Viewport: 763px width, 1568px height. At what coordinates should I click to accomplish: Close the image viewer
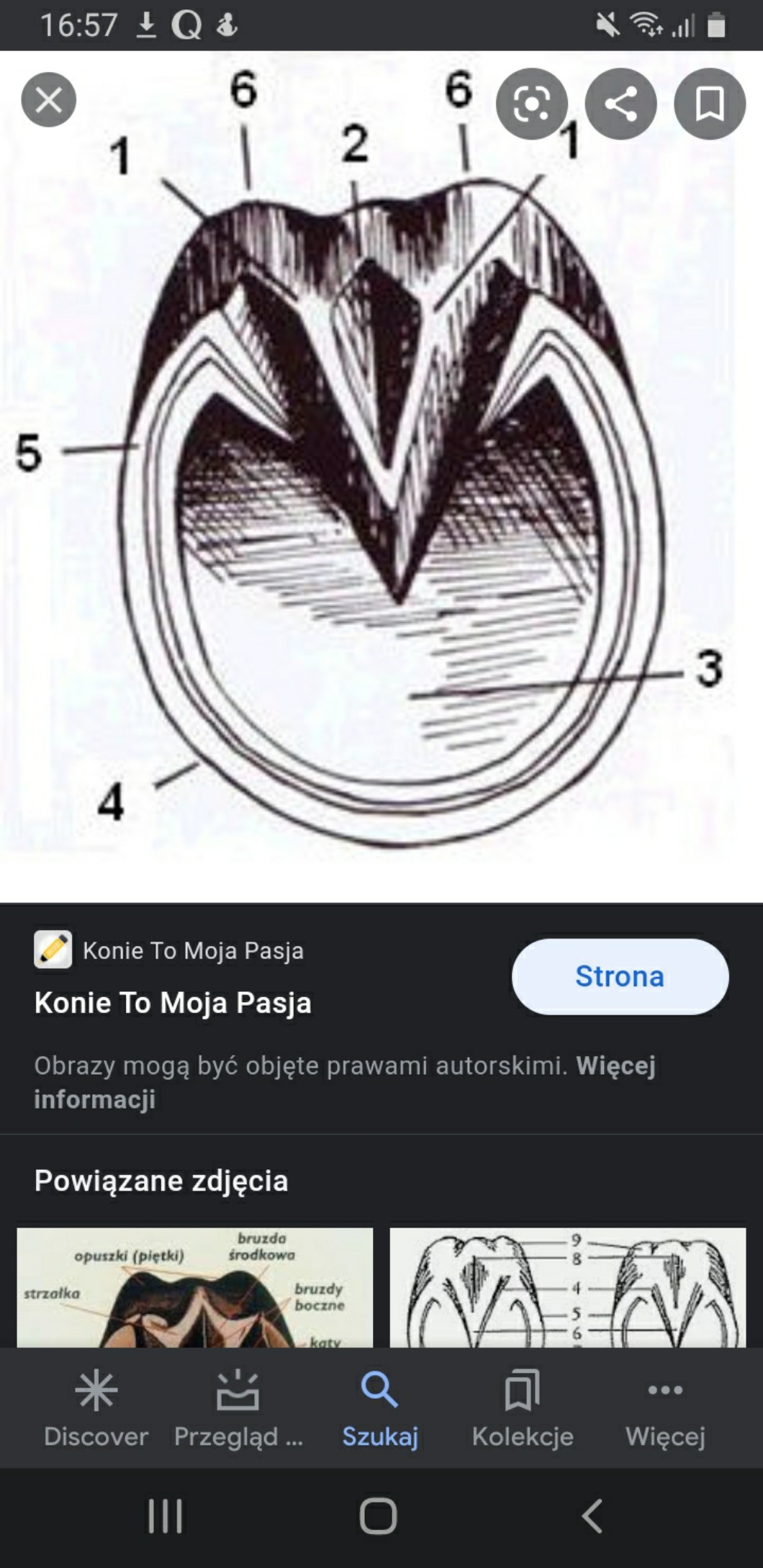48,100
